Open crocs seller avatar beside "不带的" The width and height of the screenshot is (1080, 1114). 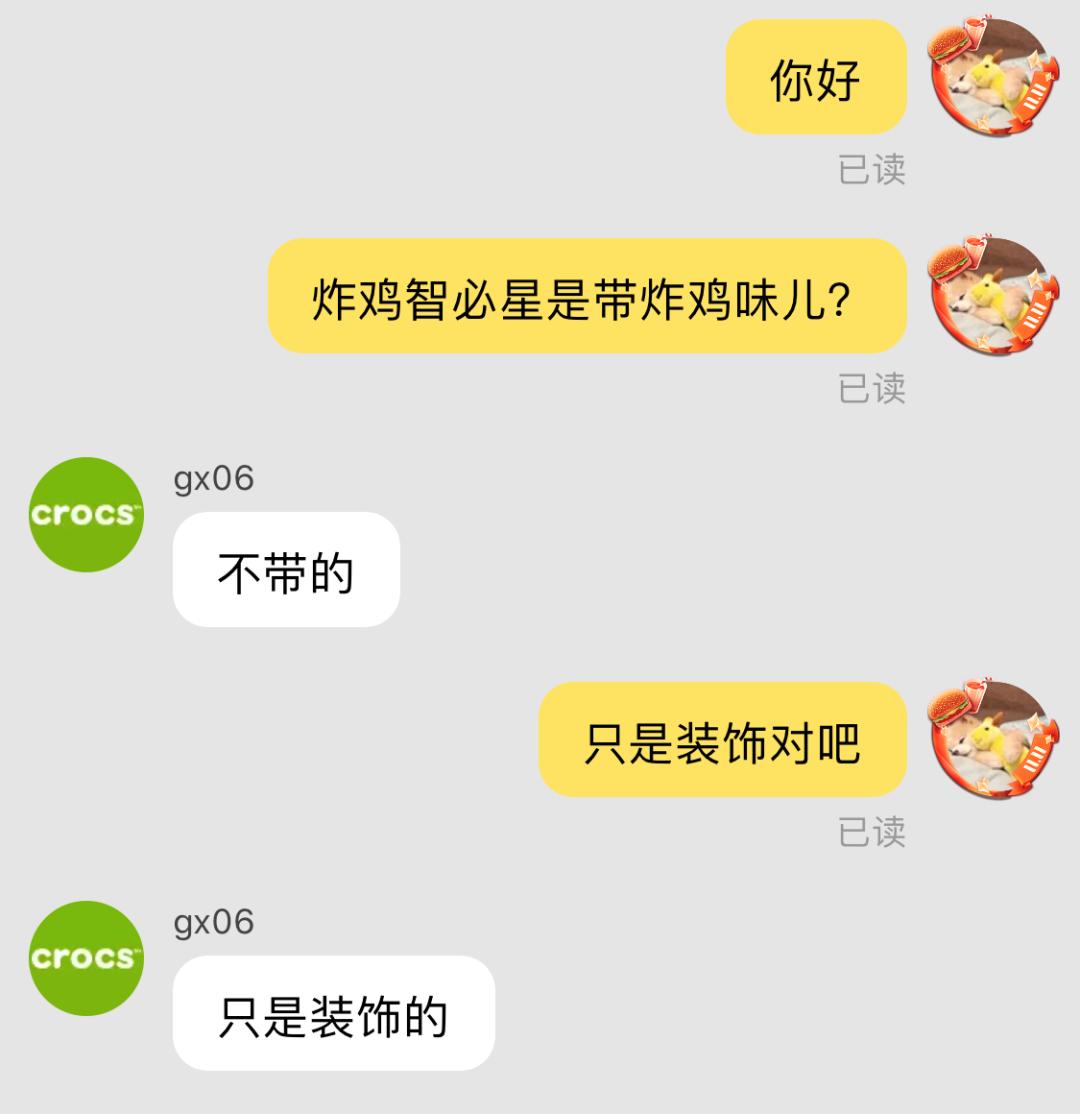point(86,515)
